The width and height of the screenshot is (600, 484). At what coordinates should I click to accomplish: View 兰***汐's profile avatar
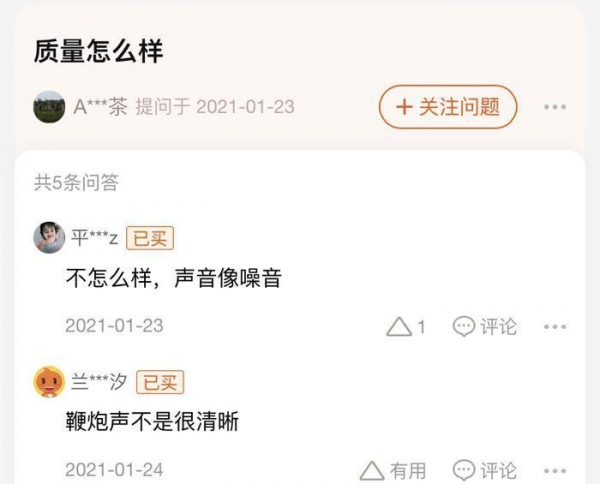click(49, 382)
